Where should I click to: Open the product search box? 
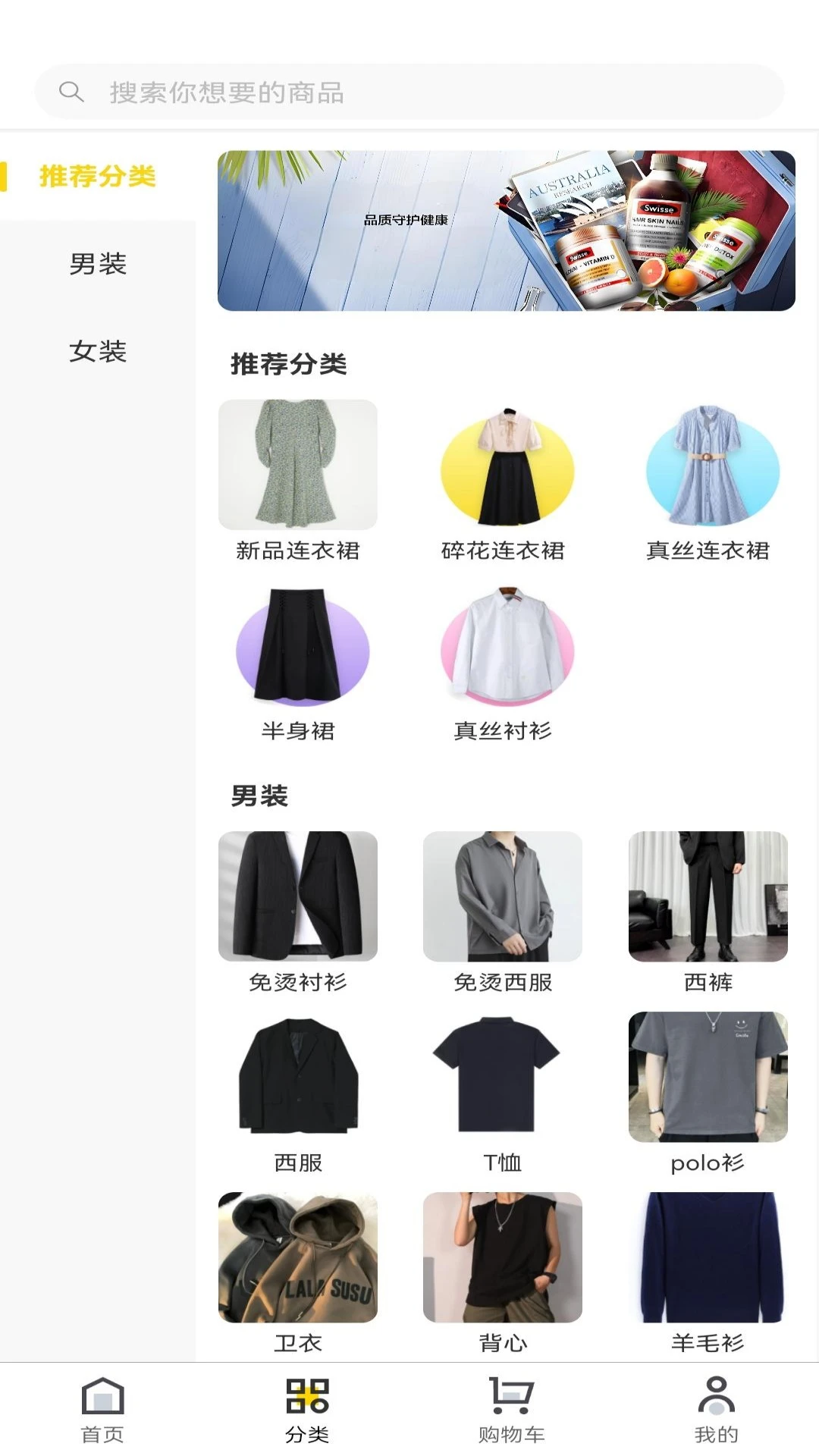(409, 93)
